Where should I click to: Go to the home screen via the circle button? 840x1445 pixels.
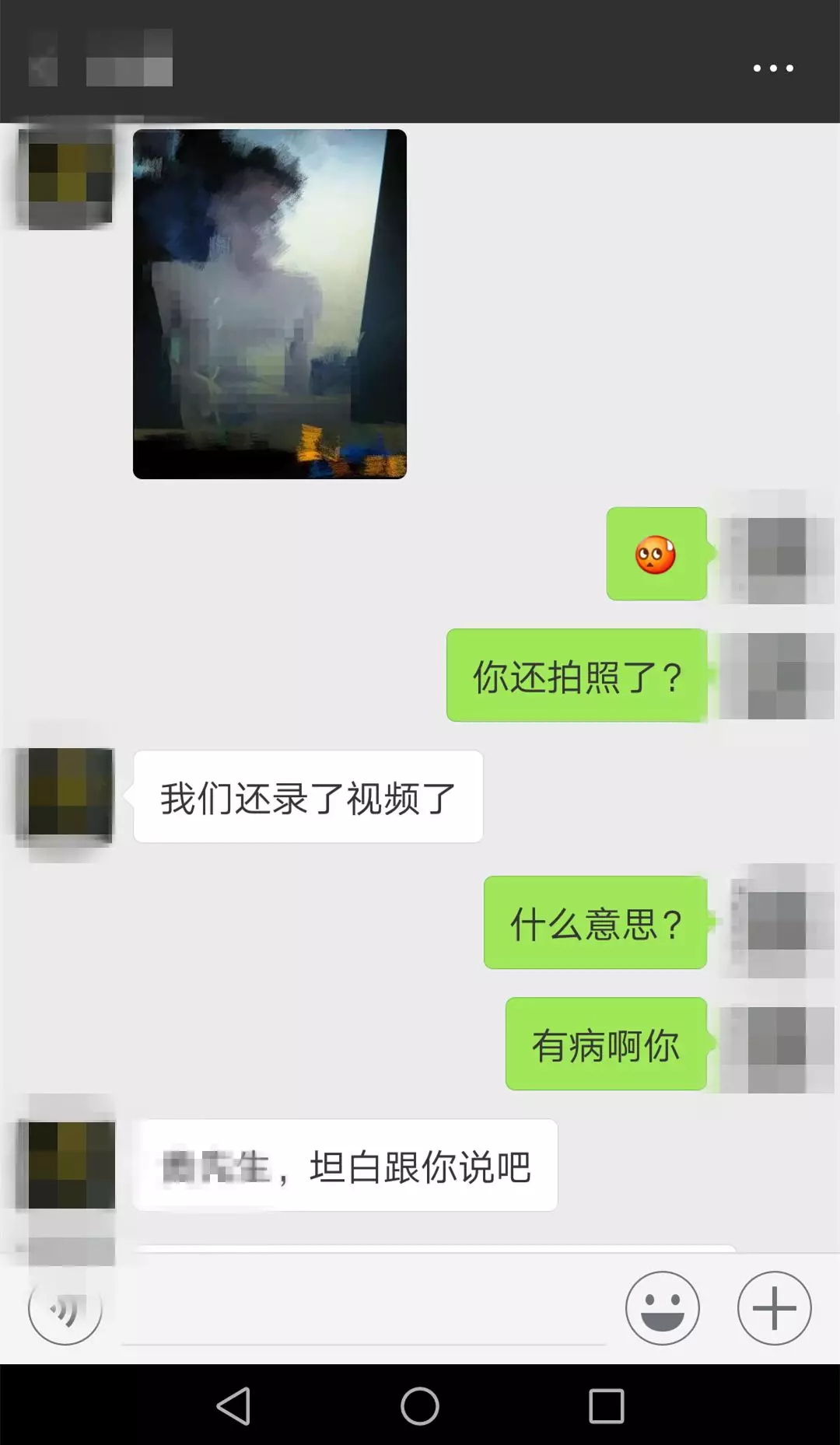tap(420, 1406)
